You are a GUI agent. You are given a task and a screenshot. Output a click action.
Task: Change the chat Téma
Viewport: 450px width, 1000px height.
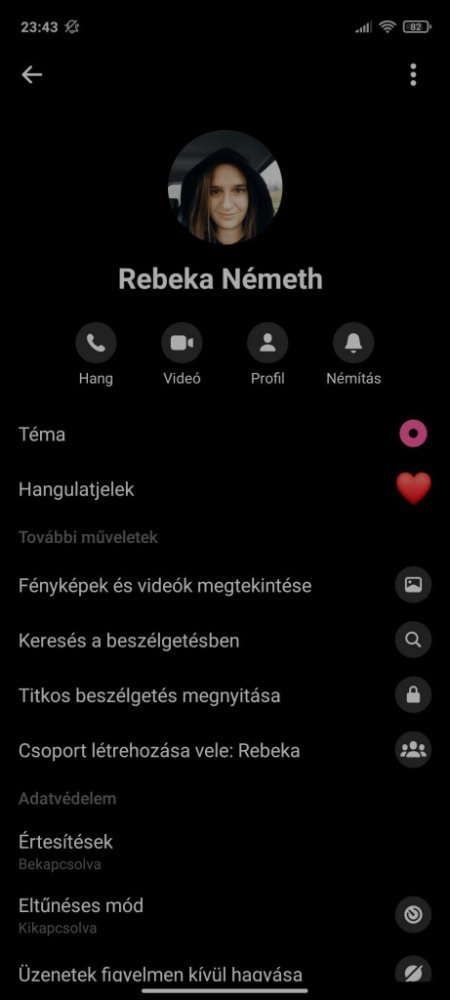click(x=225, y=434)
